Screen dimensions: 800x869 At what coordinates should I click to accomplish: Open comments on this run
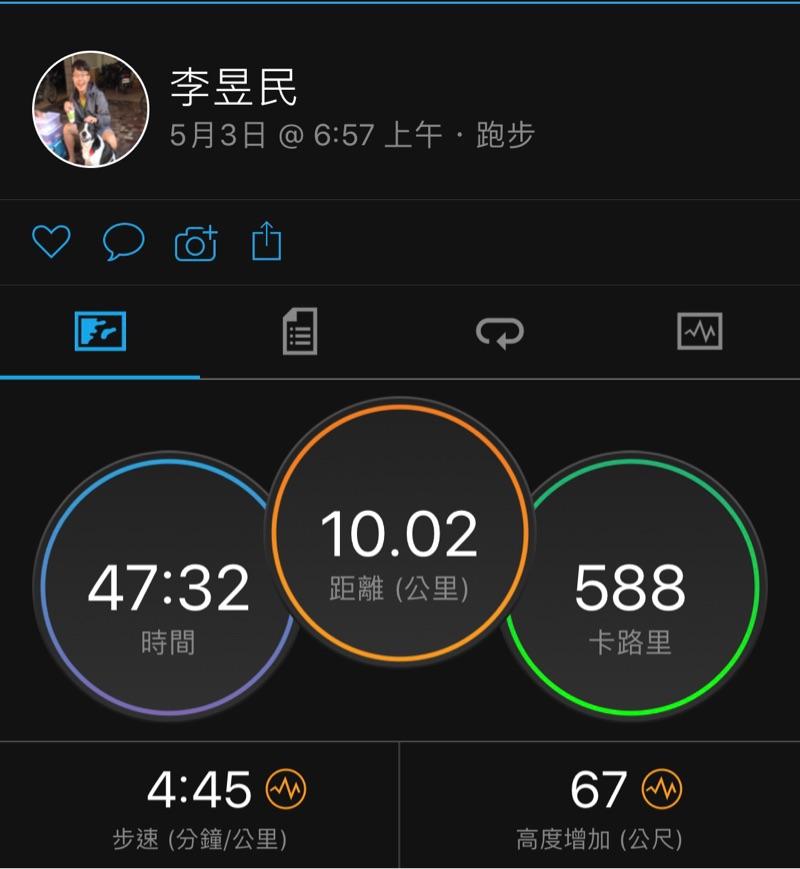[124, 241]
